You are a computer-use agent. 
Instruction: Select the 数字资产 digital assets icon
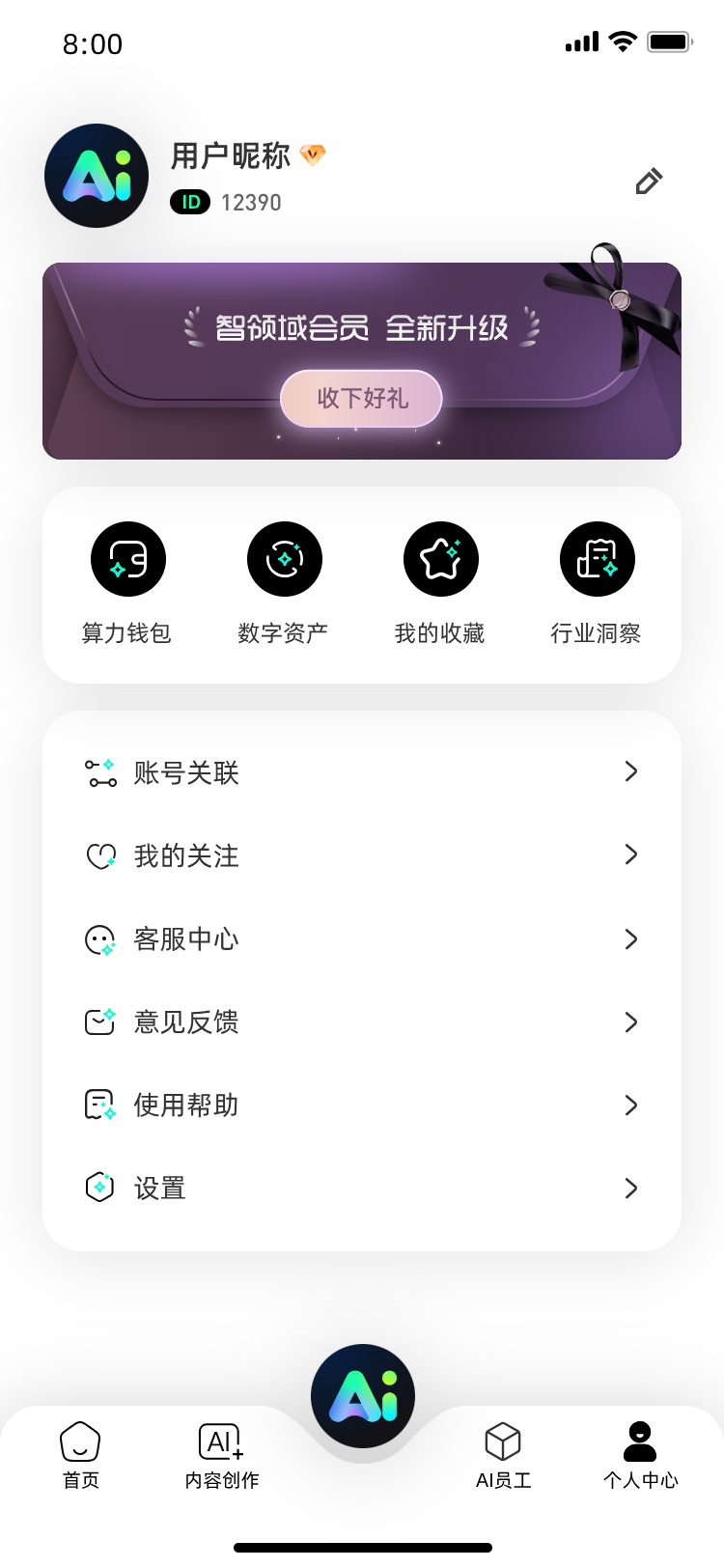pyautogui.click(x=284, y=558)
